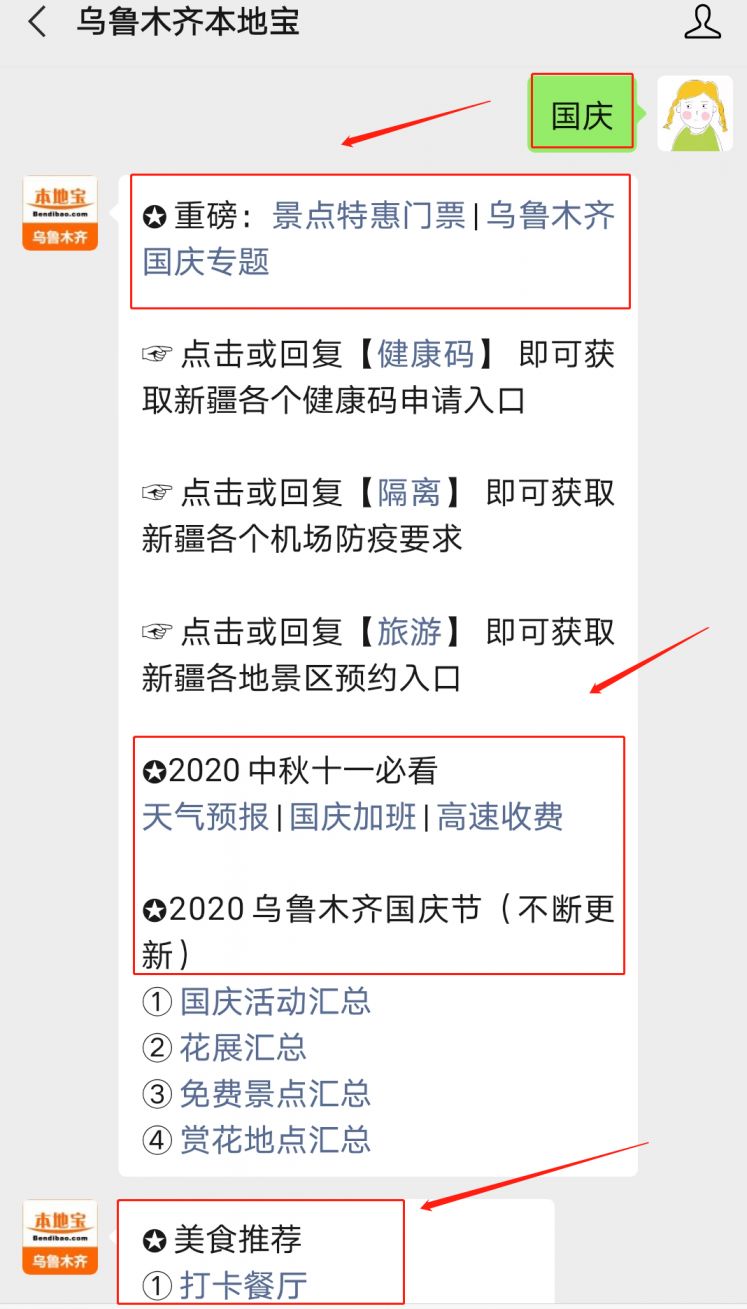Go back from the 乌鲁木齐本地宝 chat
Screen dimensions: 747x1309
coord(38,22)
